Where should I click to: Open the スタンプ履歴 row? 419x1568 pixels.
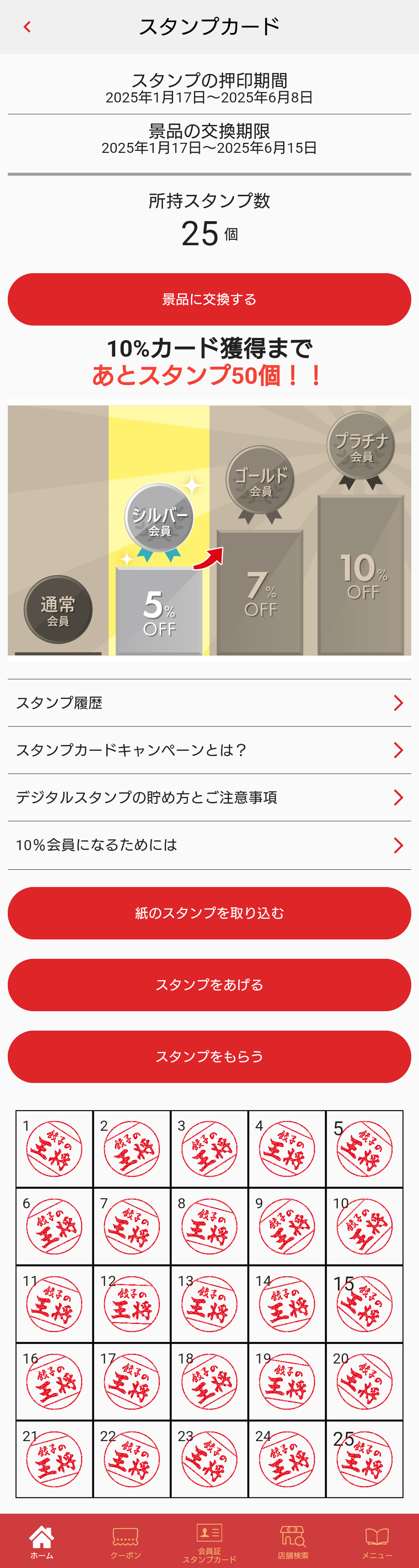point(209,703)
